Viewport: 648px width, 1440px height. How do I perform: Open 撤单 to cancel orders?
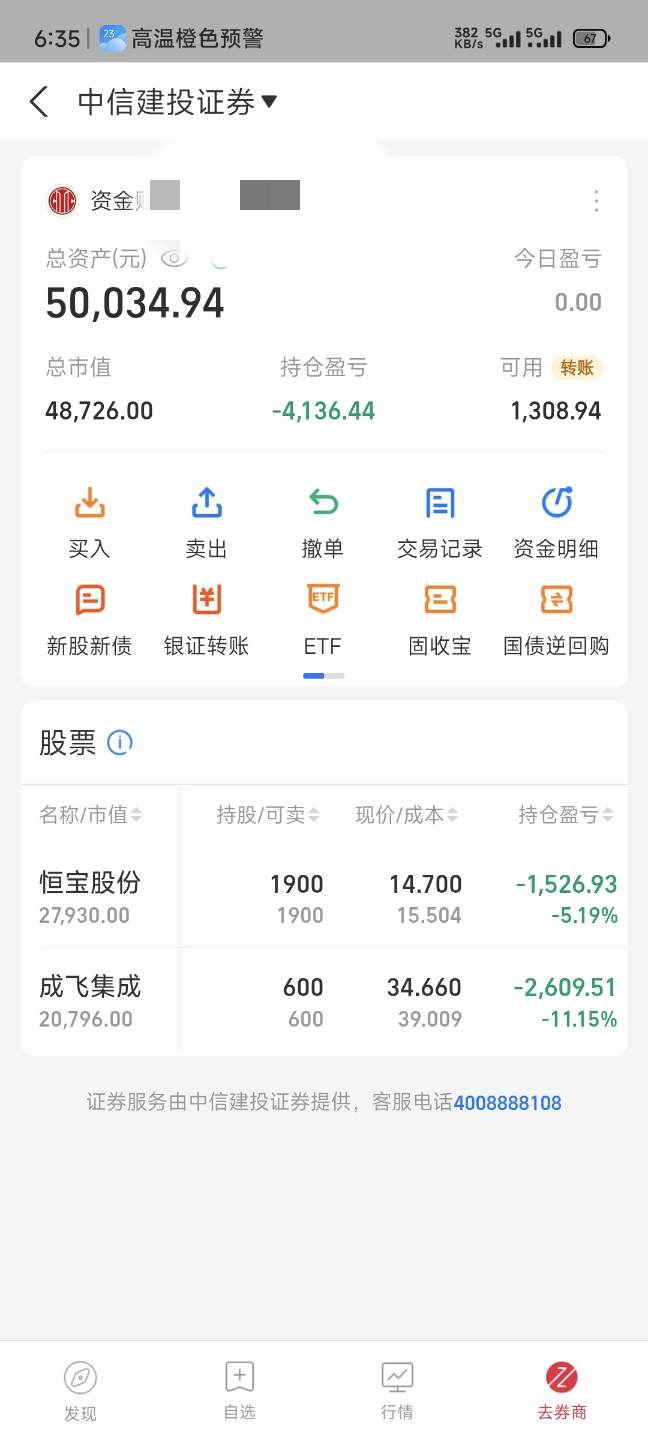tap(323, 522)
